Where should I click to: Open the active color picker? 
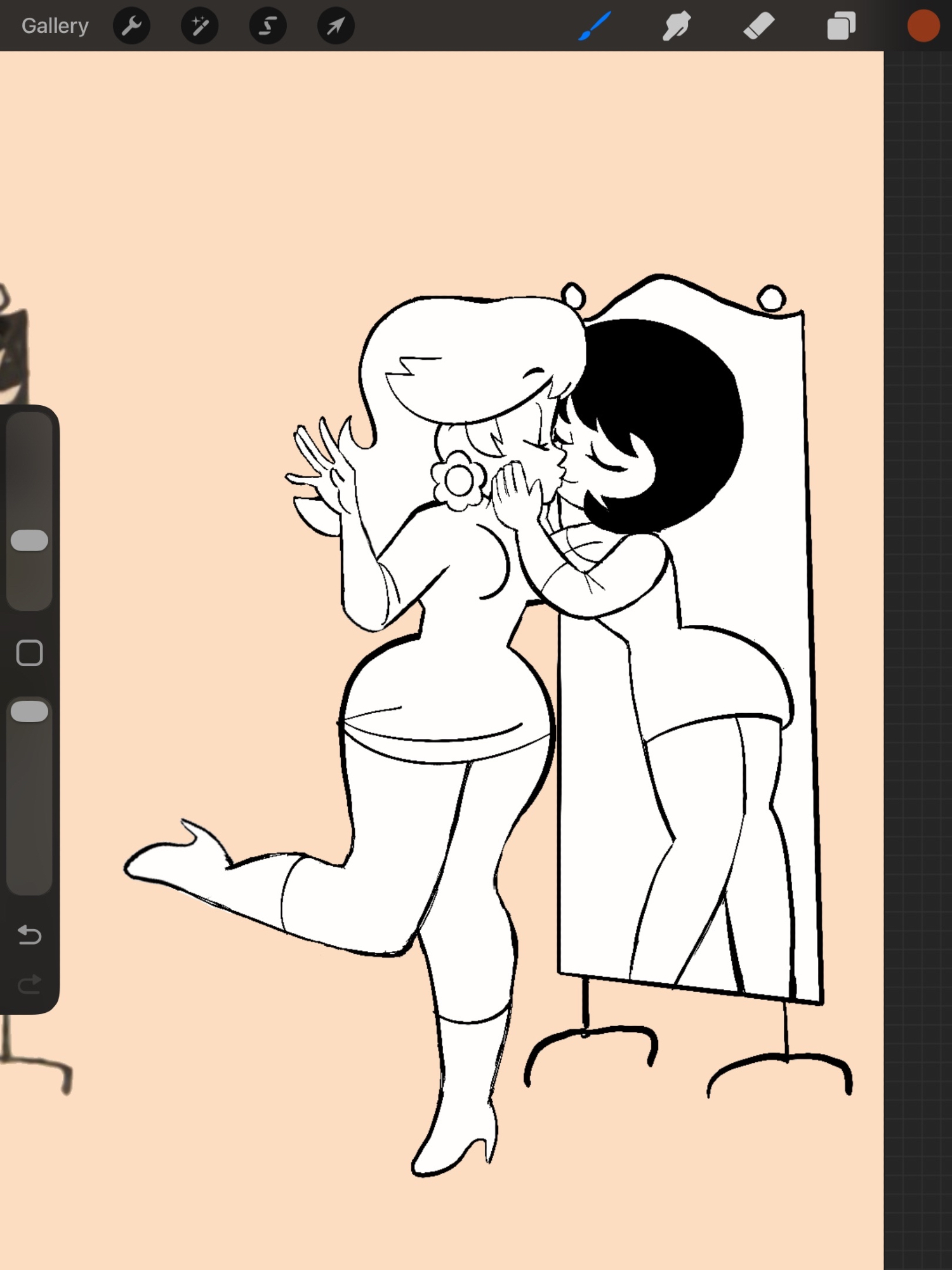click(923, 26)
